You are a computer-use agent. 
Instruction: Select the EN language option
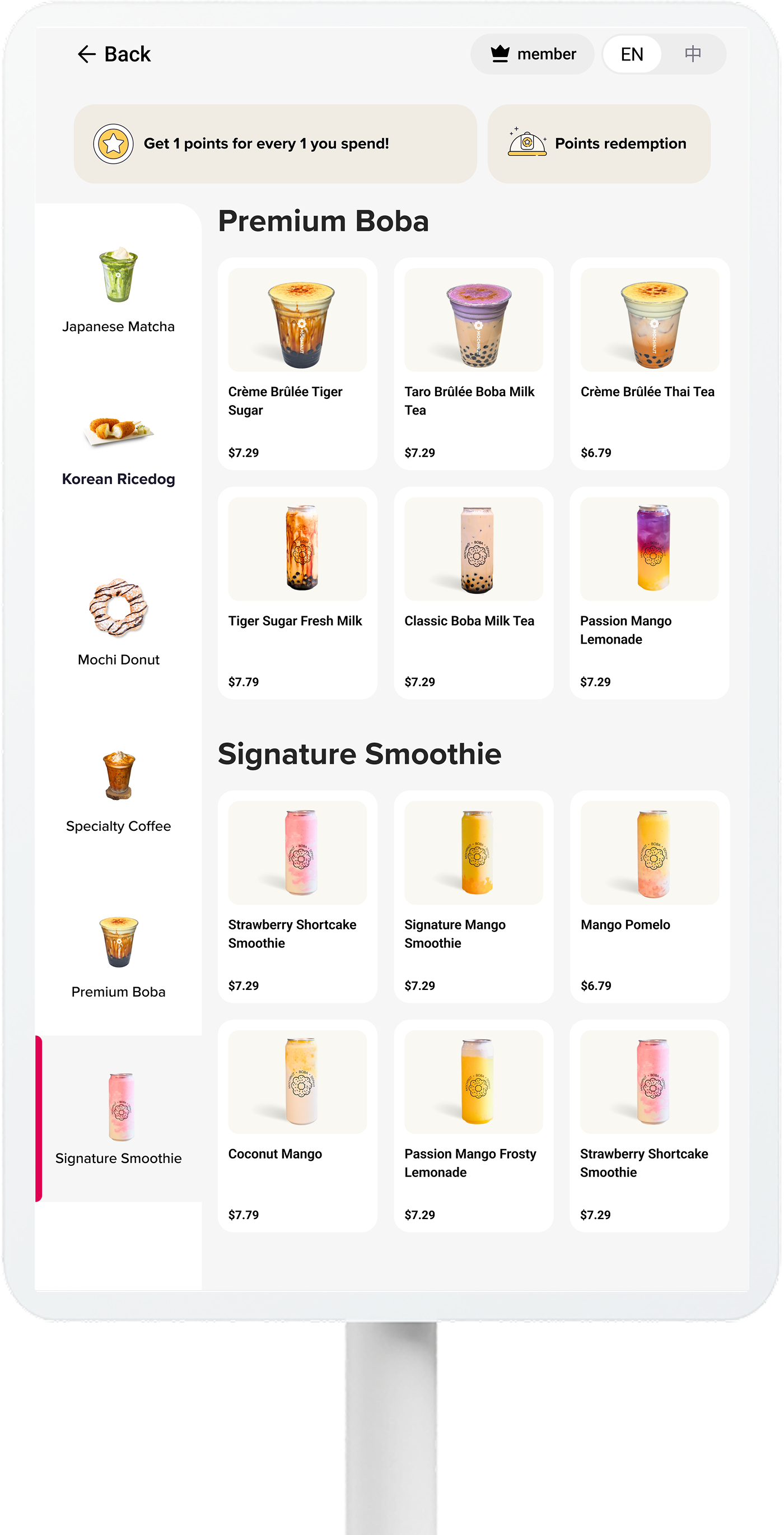click(632, 54)
